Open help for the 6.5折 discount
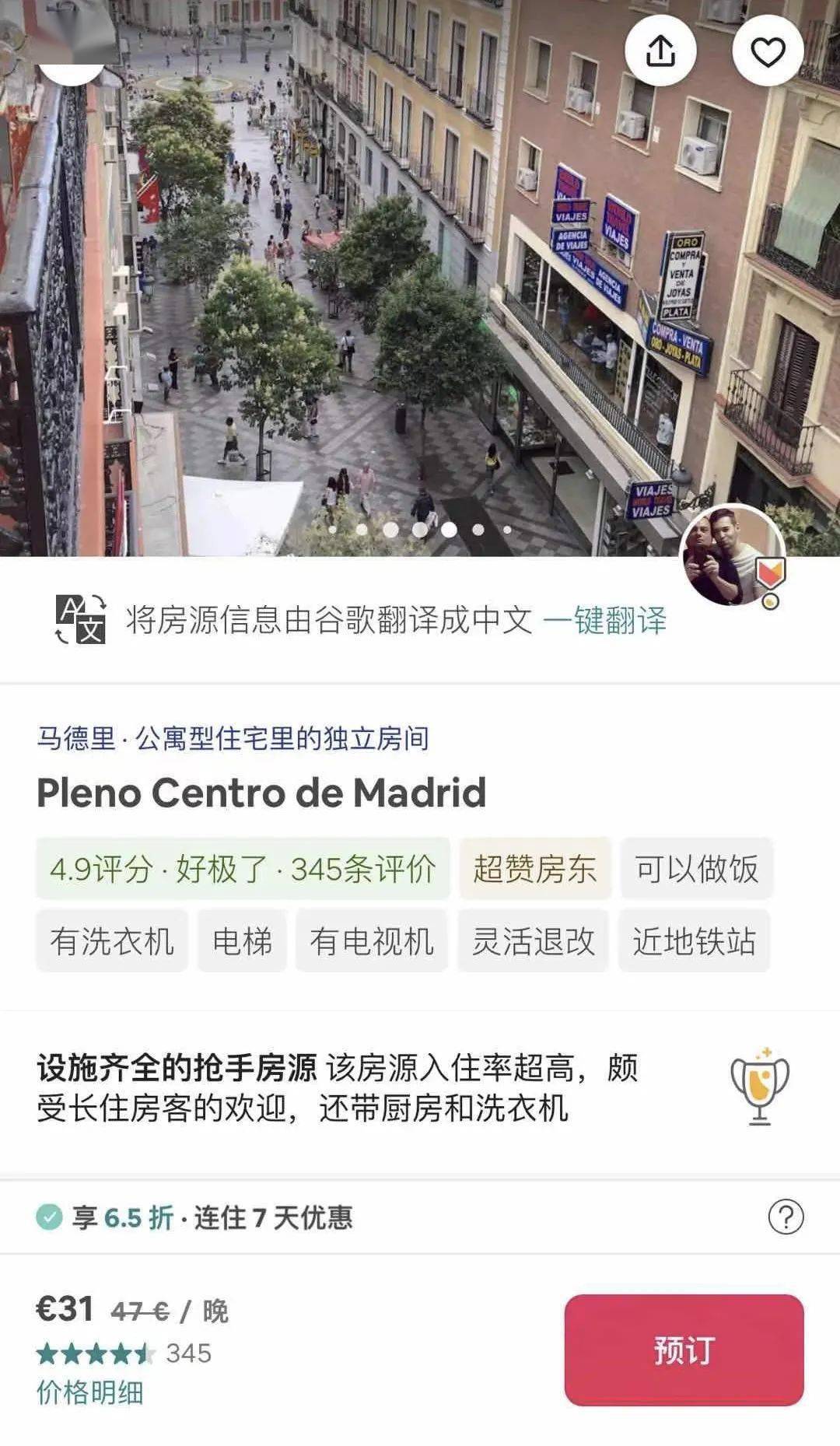The image size is (840, 1446). point(786,1217)
